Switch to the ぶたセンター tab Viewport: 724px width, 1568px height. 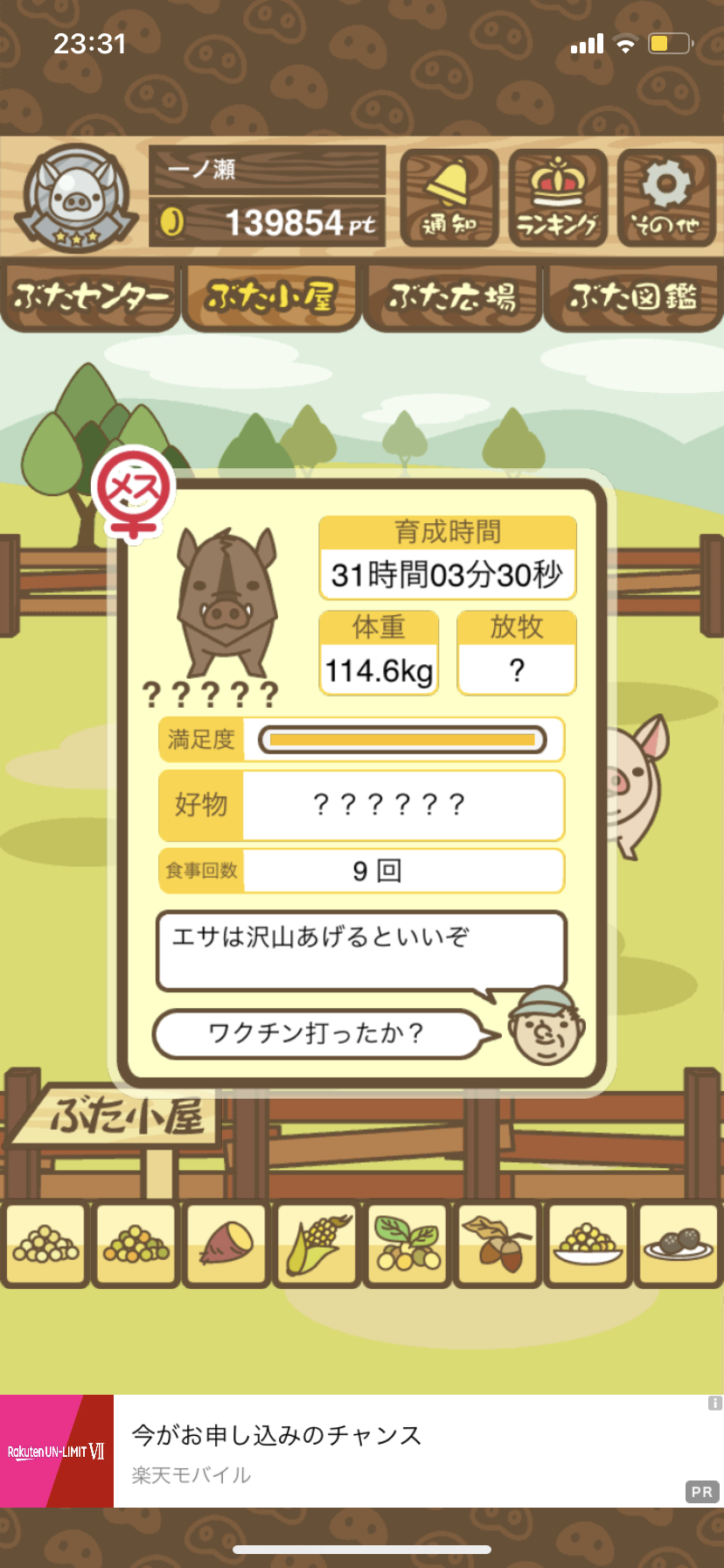tap(91, 297)
